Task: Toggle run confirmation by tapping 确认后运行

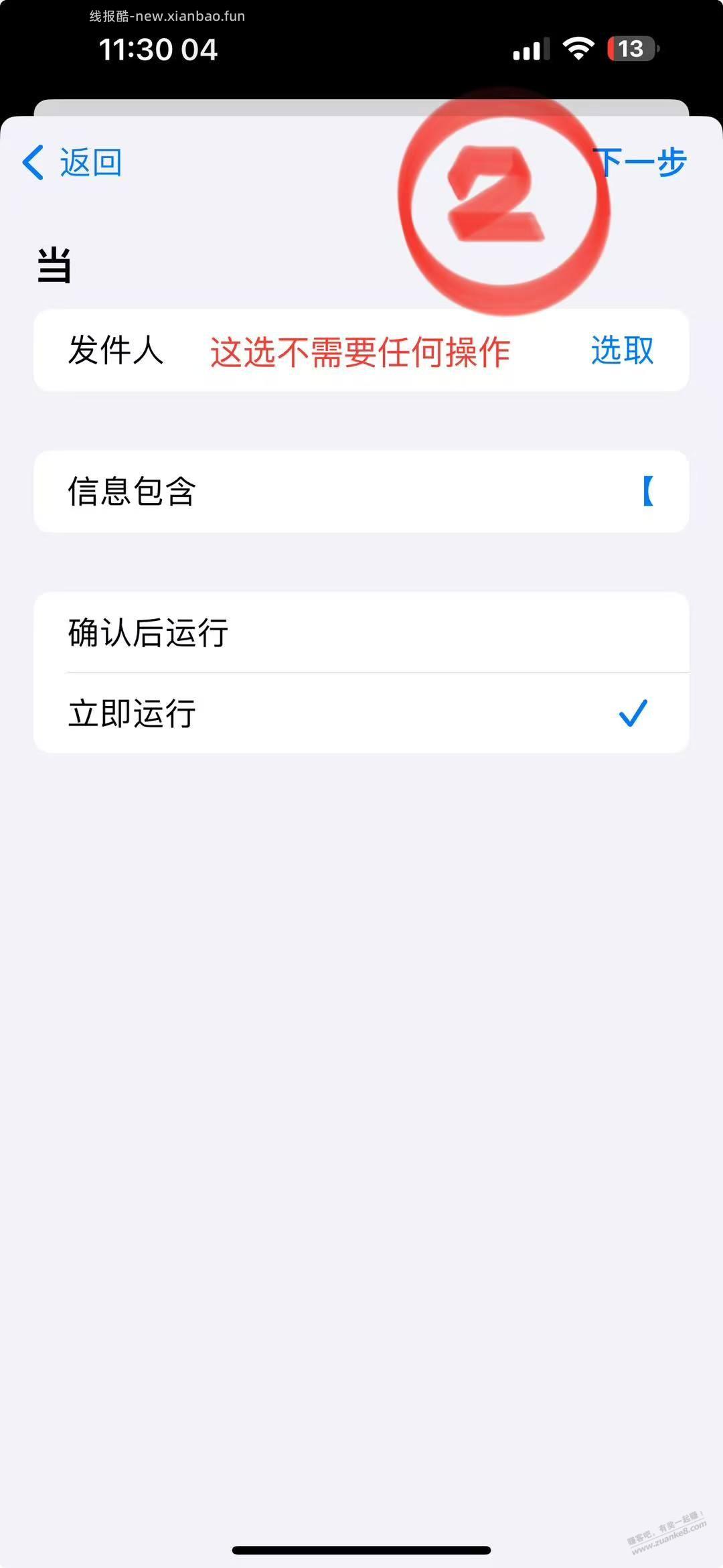Action: [149, 633]
